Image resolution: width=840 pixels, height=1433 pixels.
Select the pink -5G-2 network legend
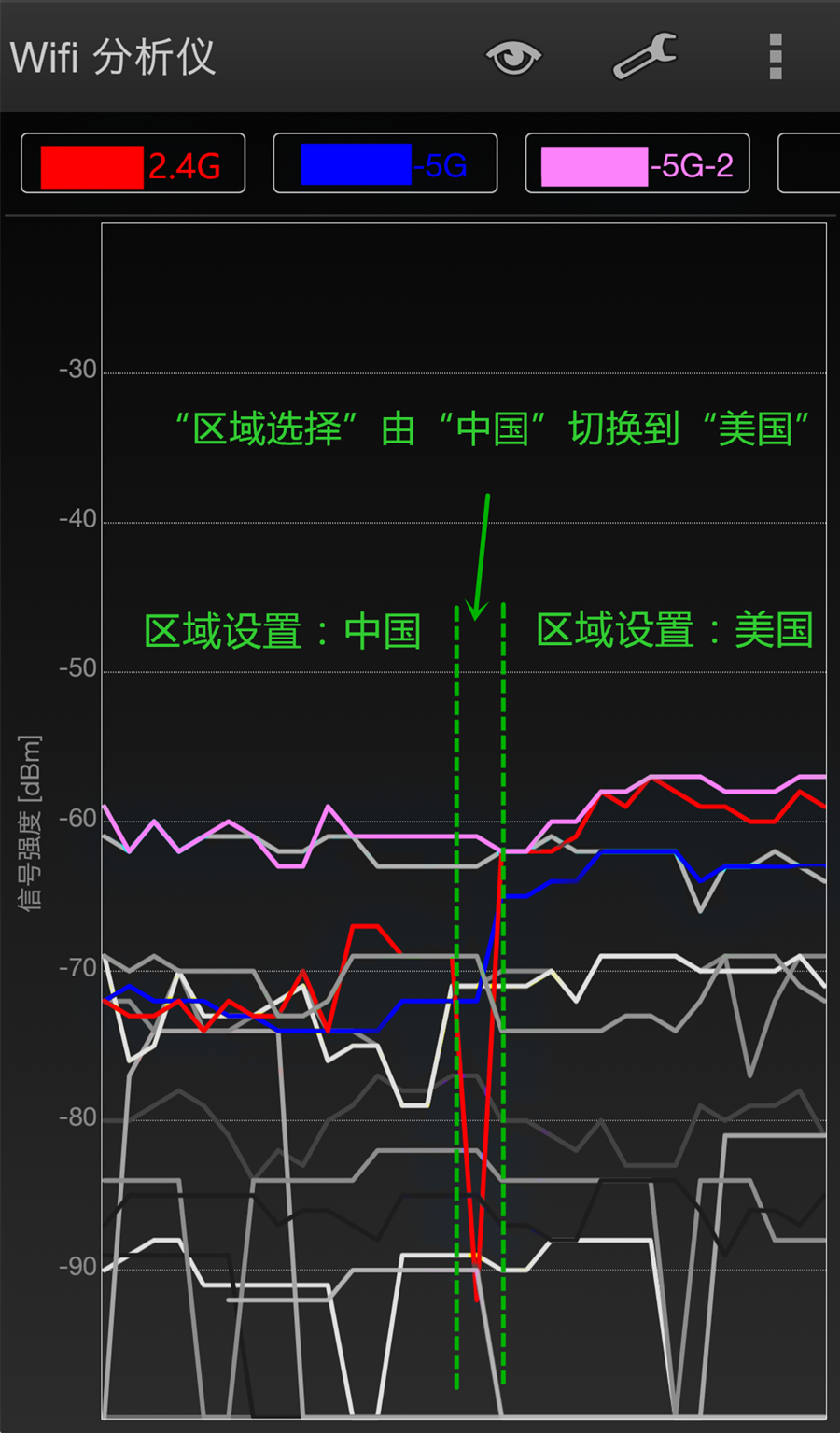(x=637, y=164)
